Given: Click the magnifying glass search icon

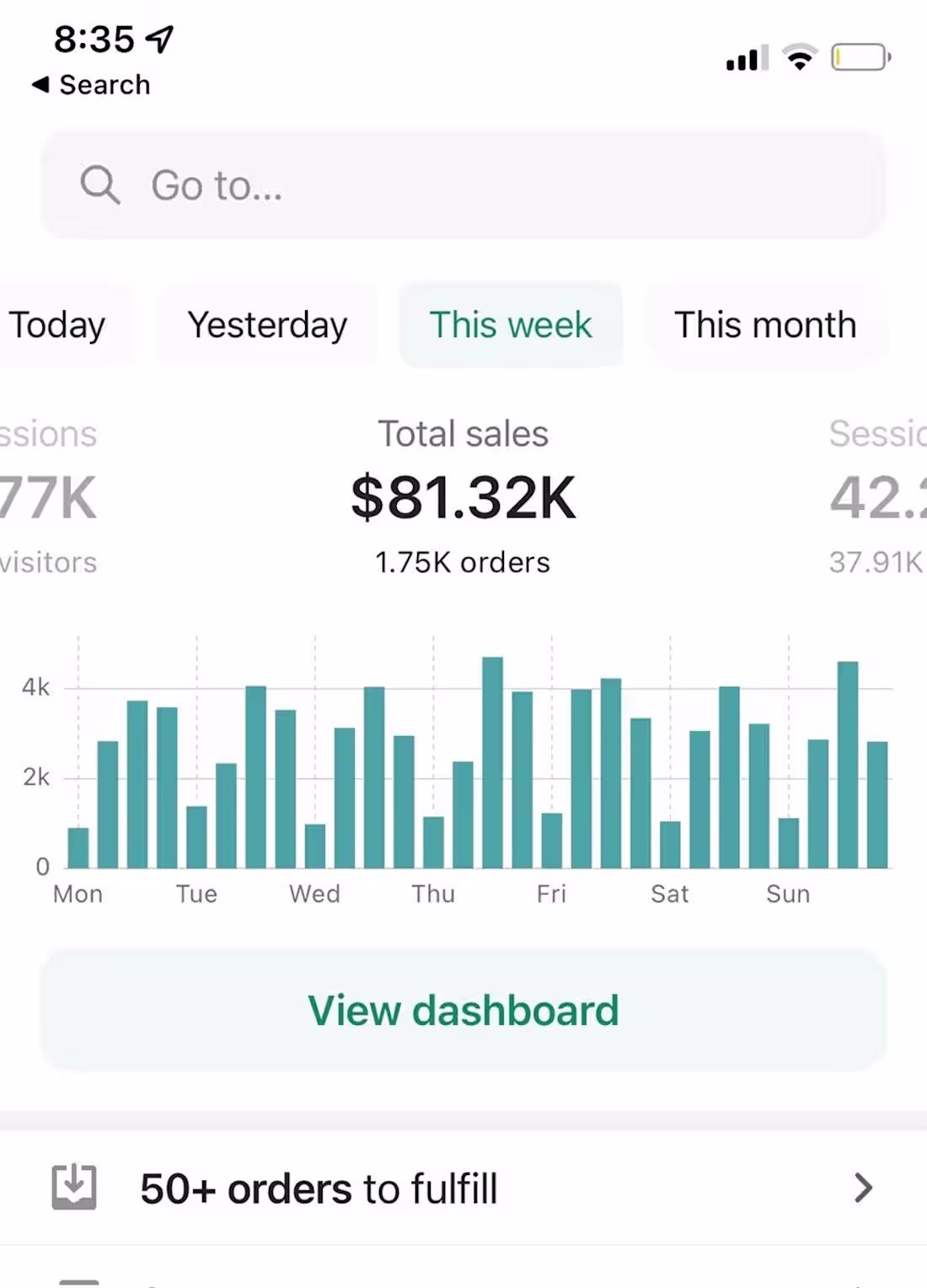Looking at the screenshot, I should pyautogui.click(x=100, y=185).
